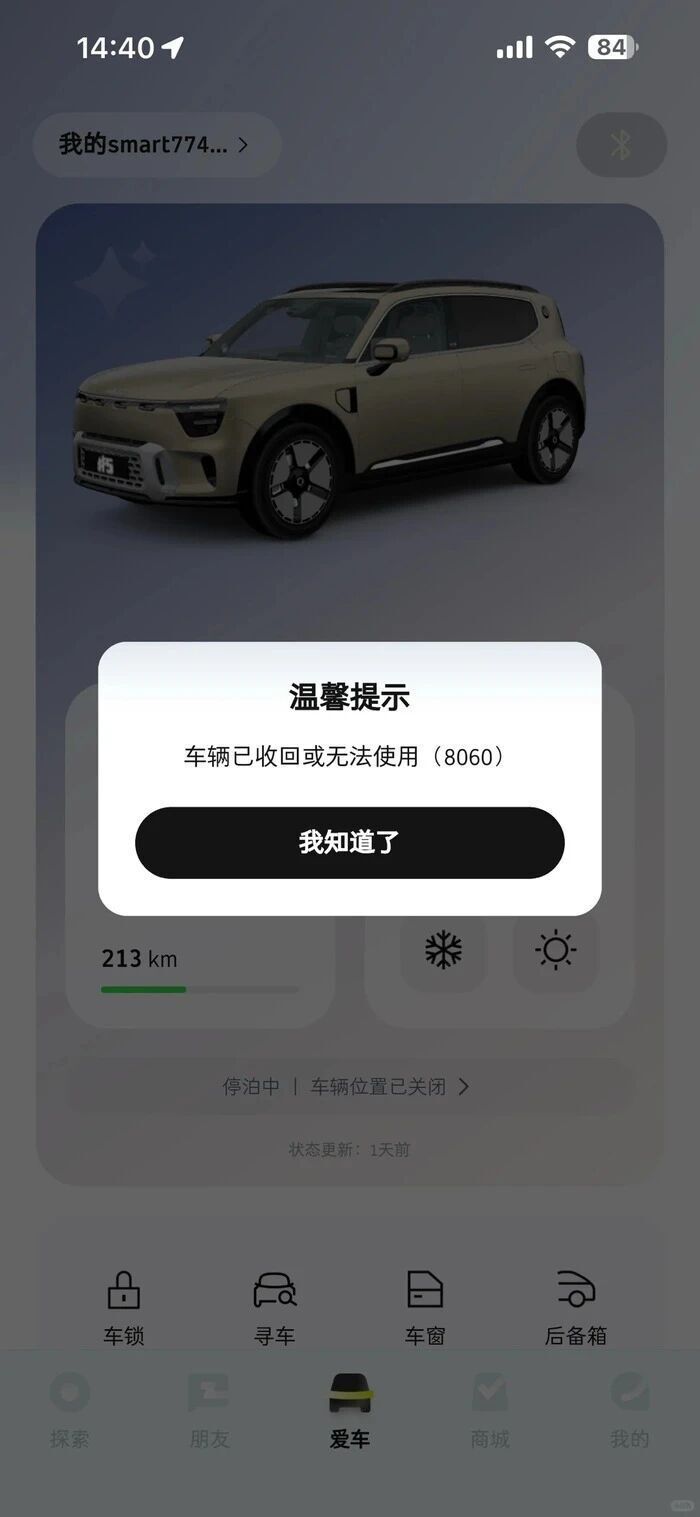Viewport: 700px width, 1517px height.
Task: Open 车窗 window control
Action: [425, 1306]
